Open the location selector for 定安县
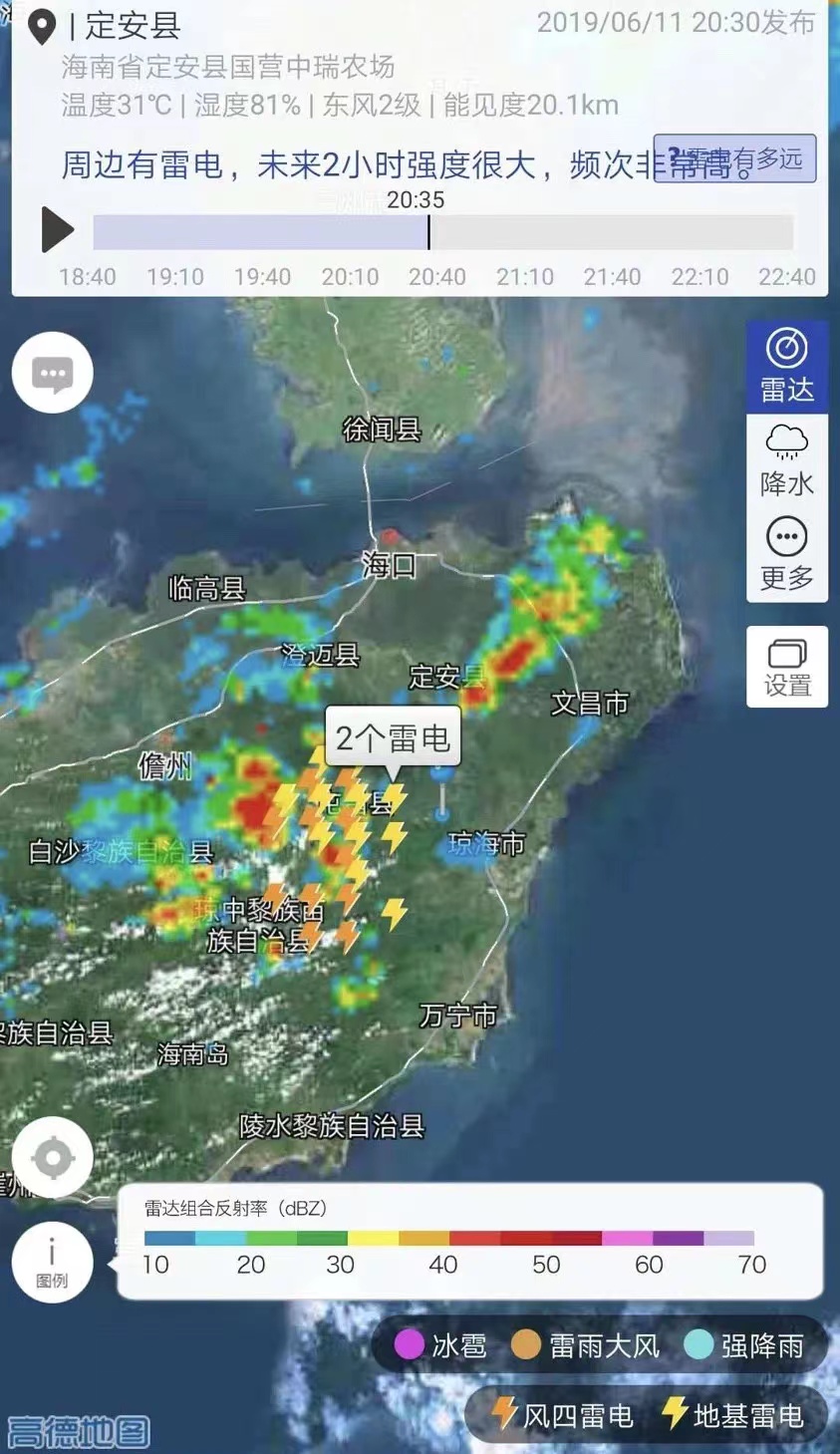840x1454 pixels. pos(110,27)
